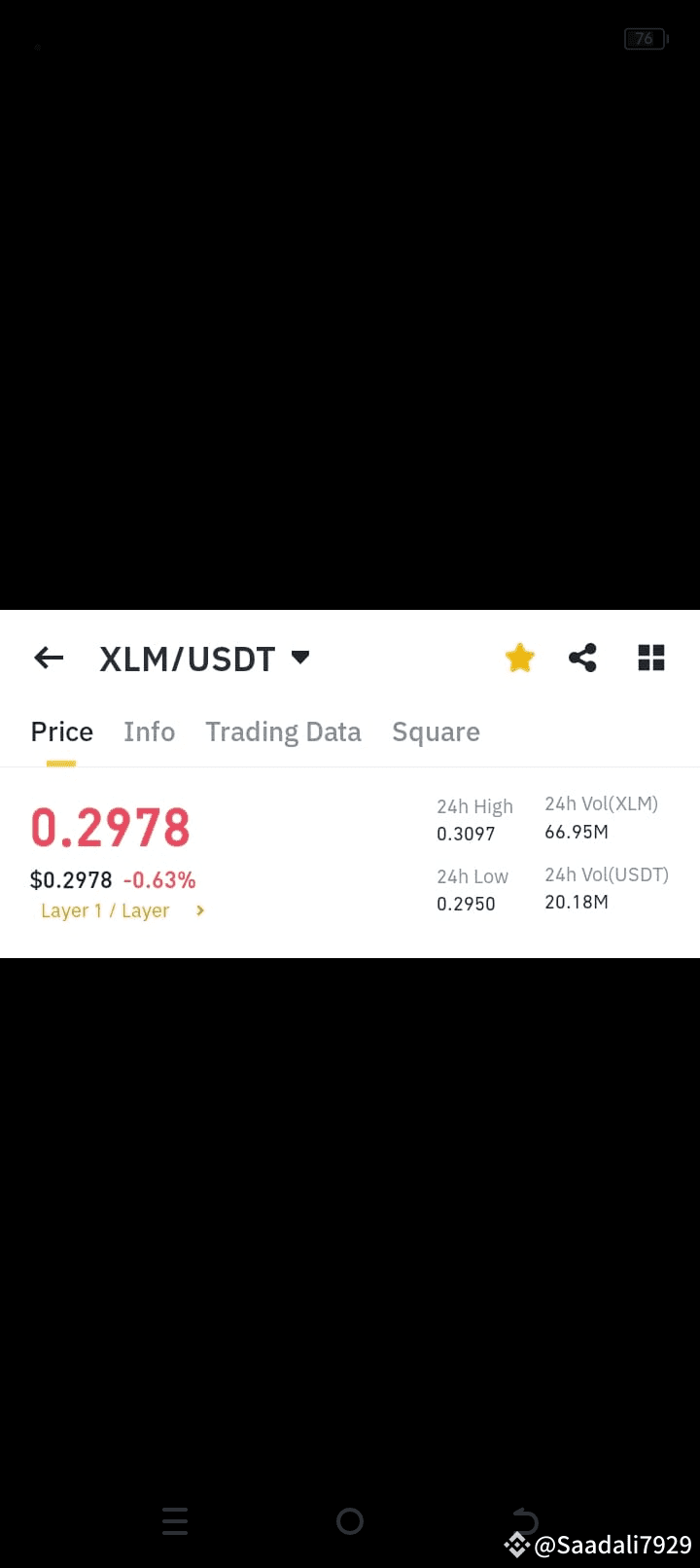Tap the circular home navigation button
Screen dimensions: 700x1568
(x=350, y=1521)
